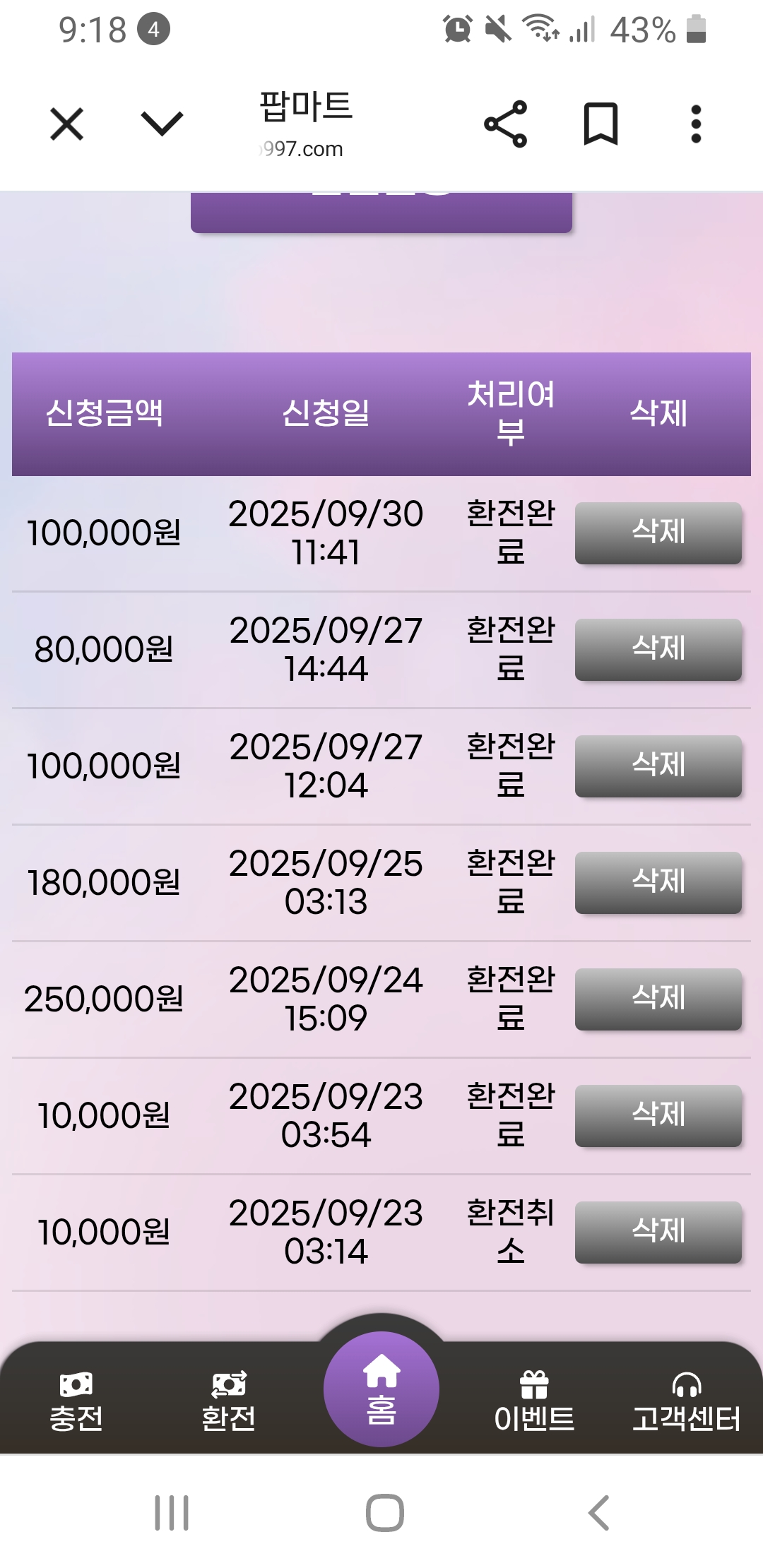This screenshot has height=1568, width=763.
Task: Switch to the 환전 tab
Action: click(228, 1402)
